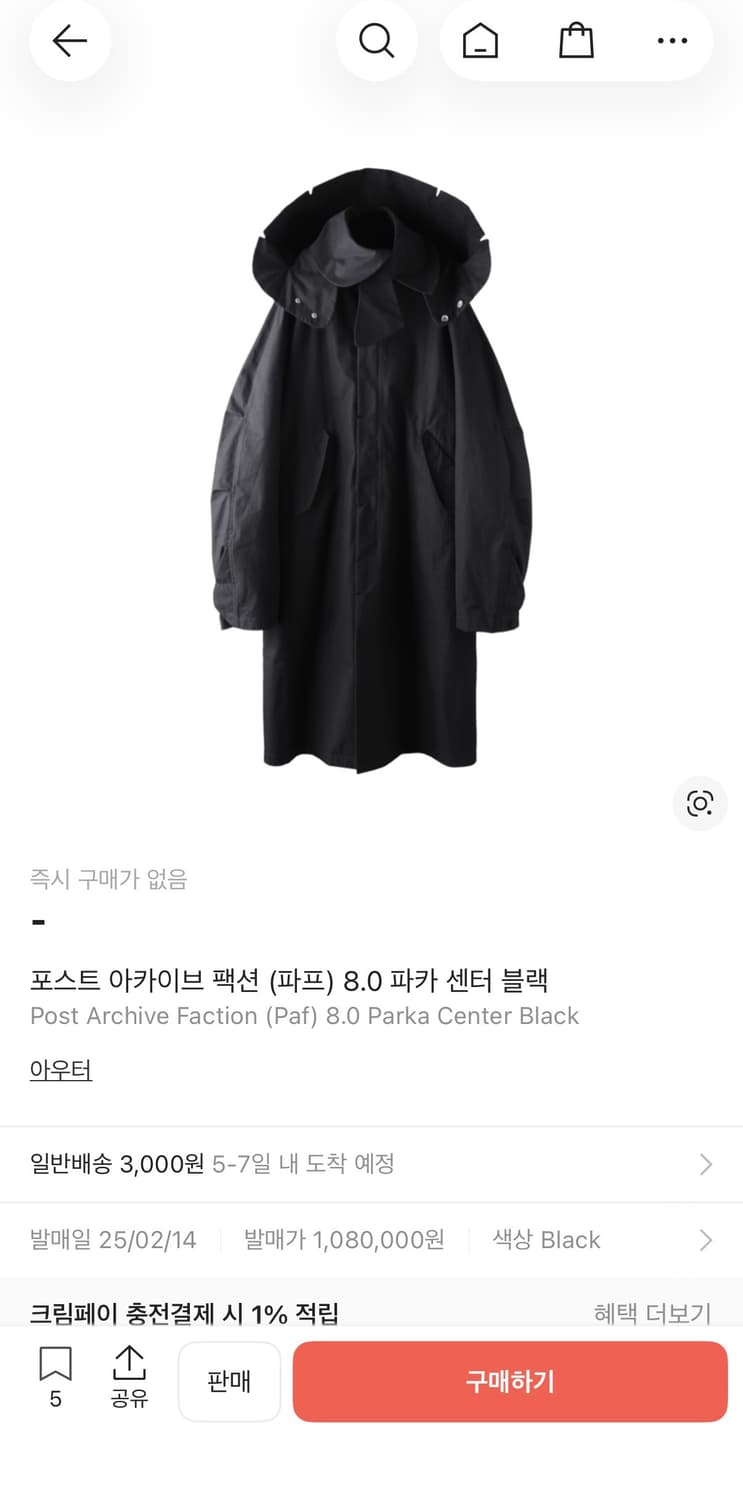Open the search with magnifier icon
This screenshot has height=1500, width=743.
click(x=377, y=41)
